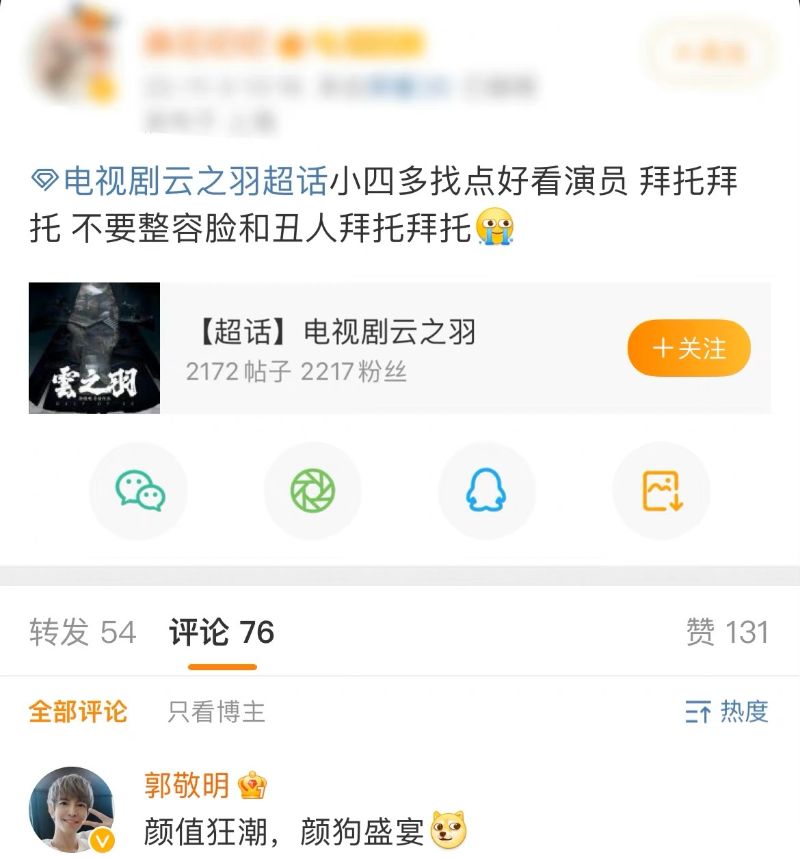
Task: Open the 赞 131 likes list
Action: (727, 632)
